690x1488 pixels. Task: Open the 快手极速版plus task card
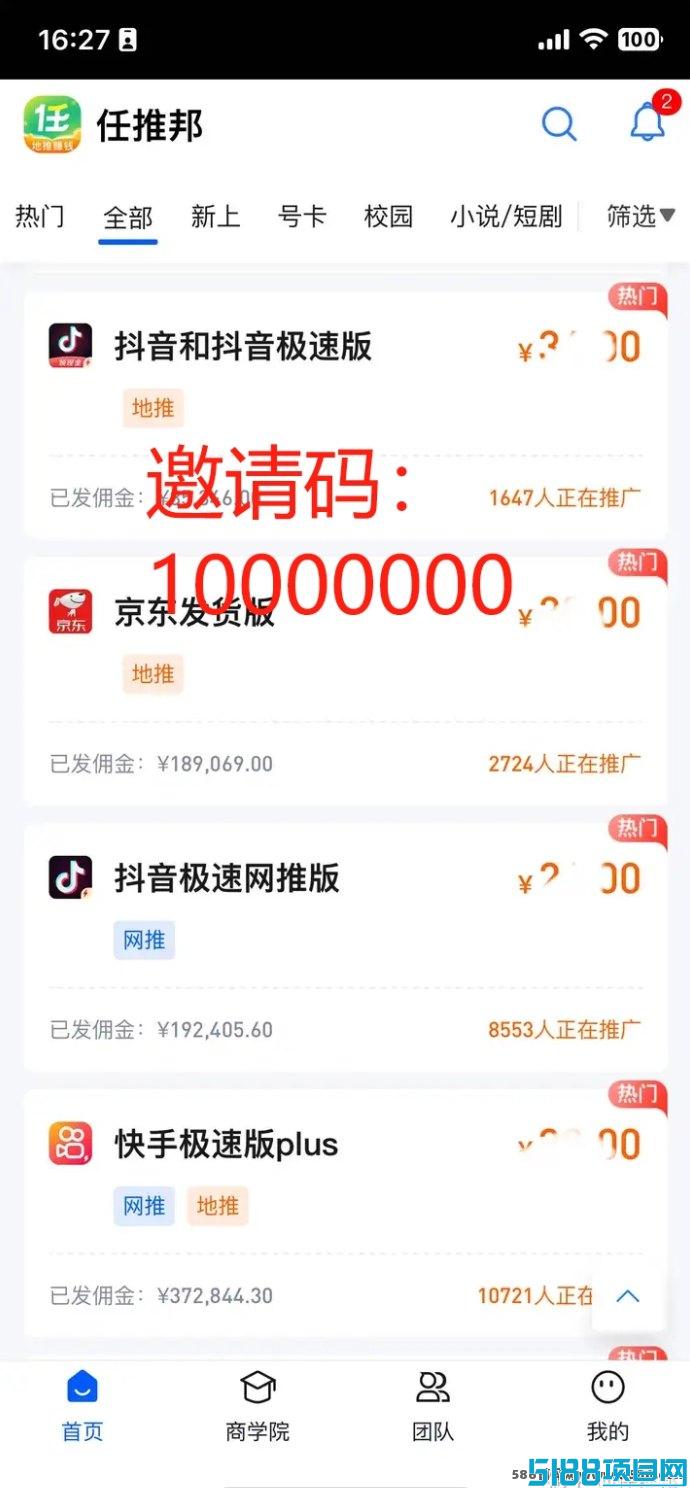tap(345, 1213)
